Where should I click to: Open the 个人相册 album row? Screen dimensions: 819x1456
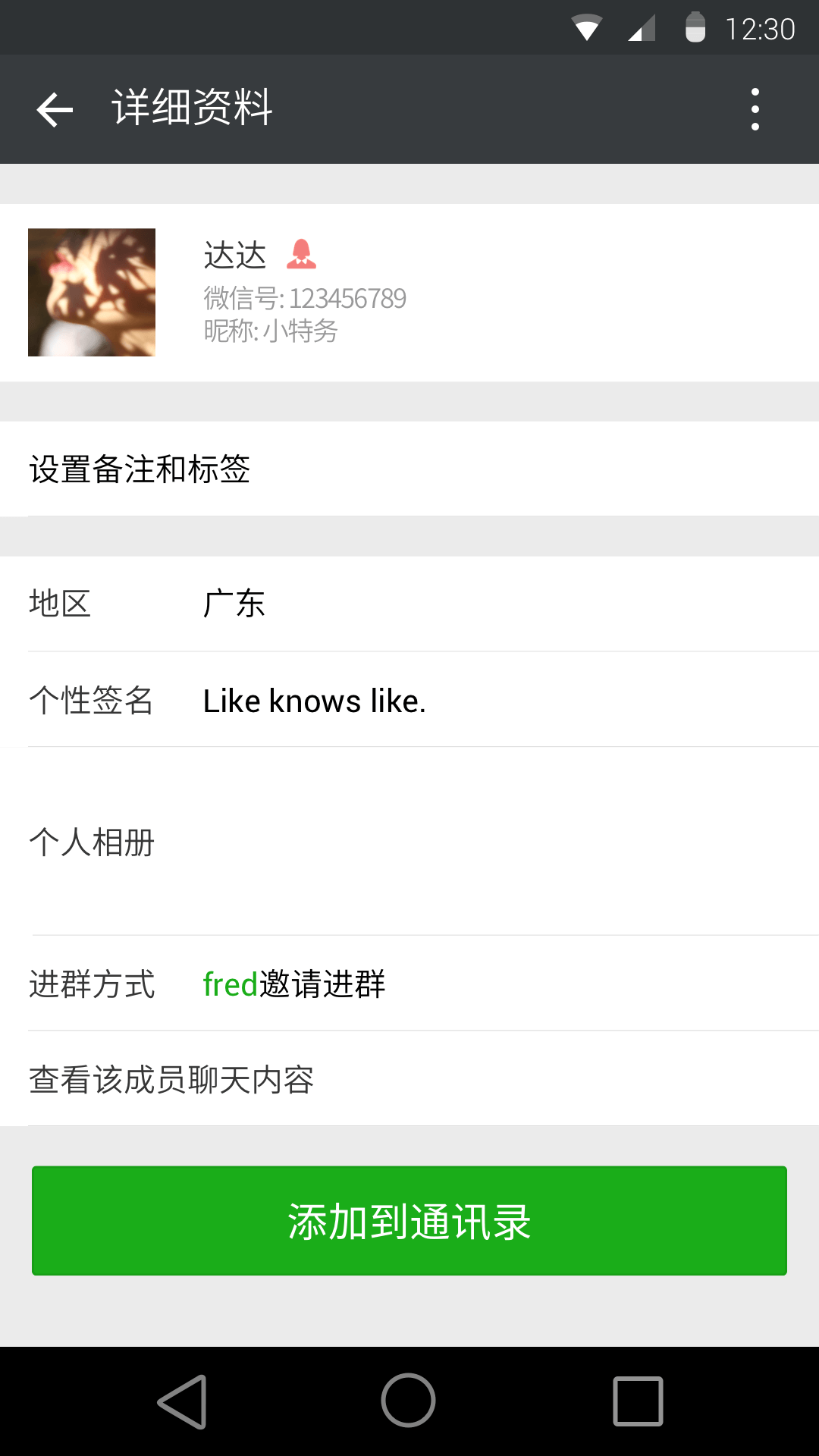point(409,842)
